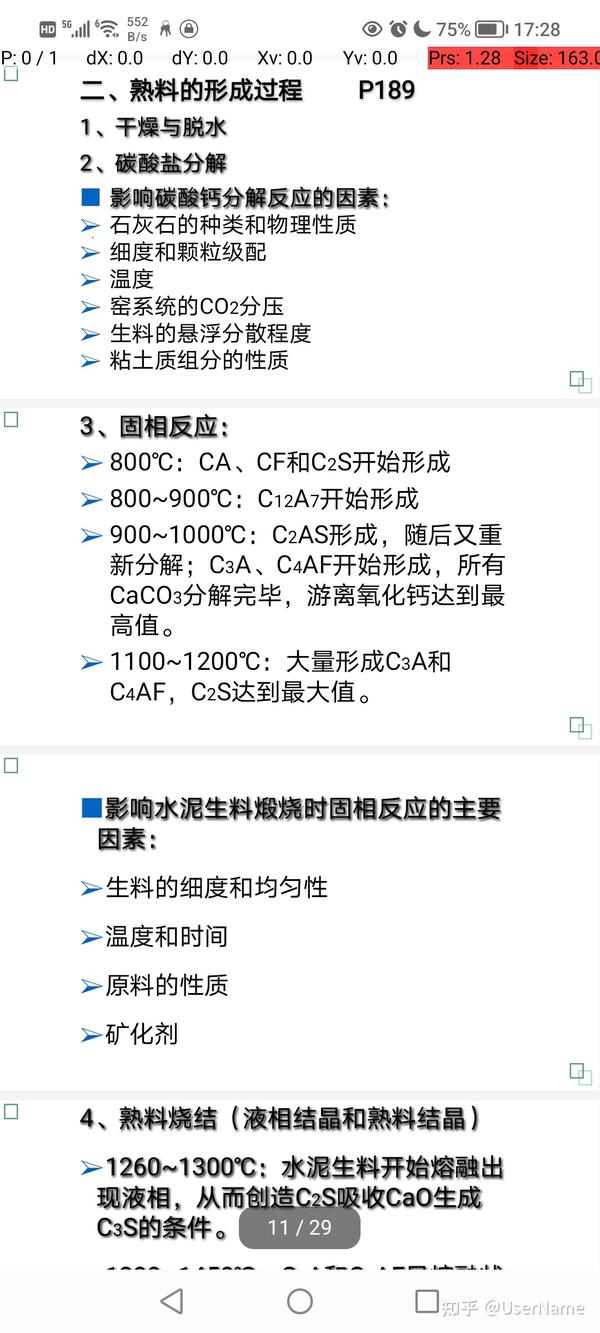The width and height of the screenshot is (600, 1333).
Task: Go back with the system back button
Action: click(x=172, y=1300)
